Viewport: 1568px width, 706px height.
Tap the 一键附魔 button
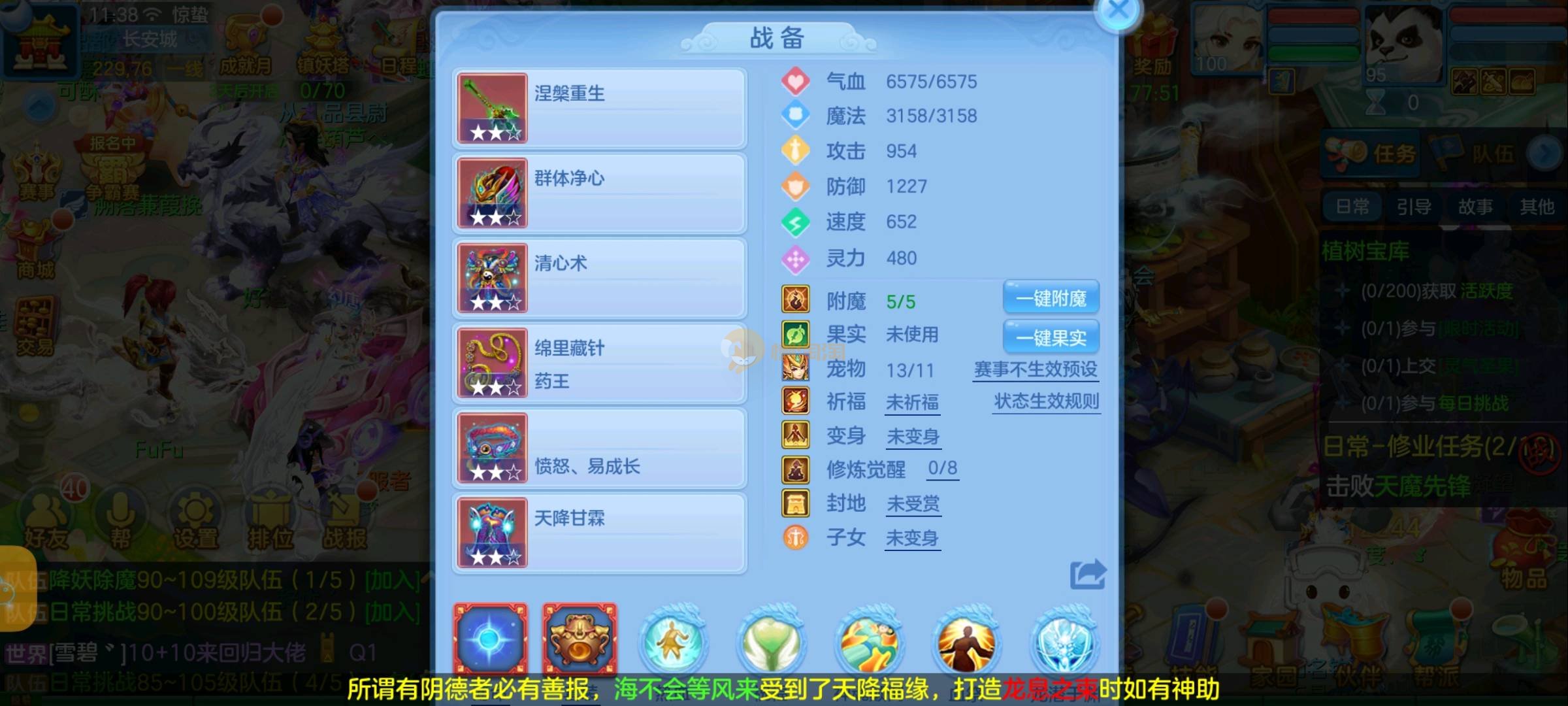(1051, 299)
